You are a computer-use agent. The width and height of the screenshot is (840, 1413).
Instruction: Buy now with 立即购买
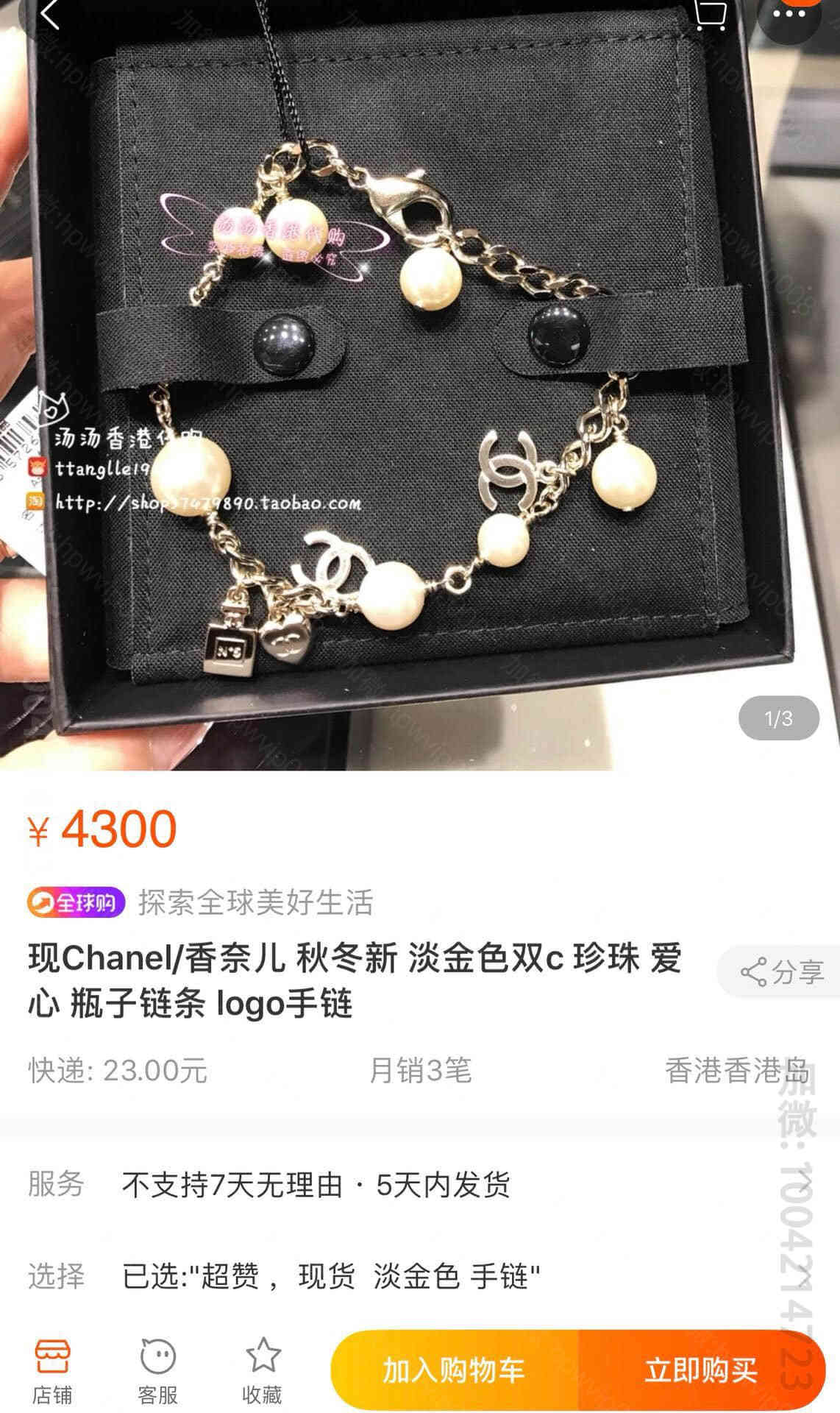[701, 1370]
